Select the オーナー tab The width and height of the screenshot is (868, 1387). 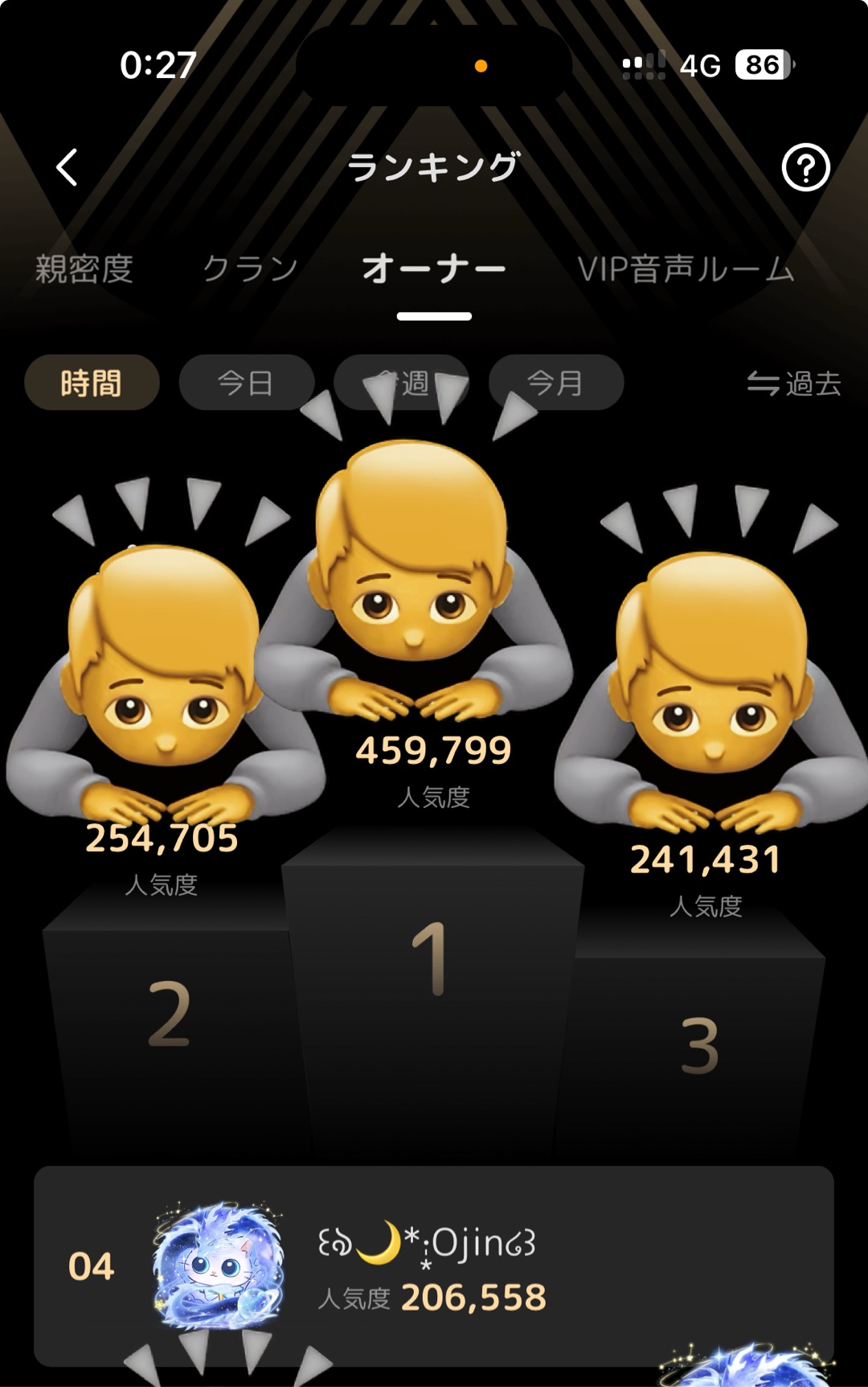pos(434,269)
